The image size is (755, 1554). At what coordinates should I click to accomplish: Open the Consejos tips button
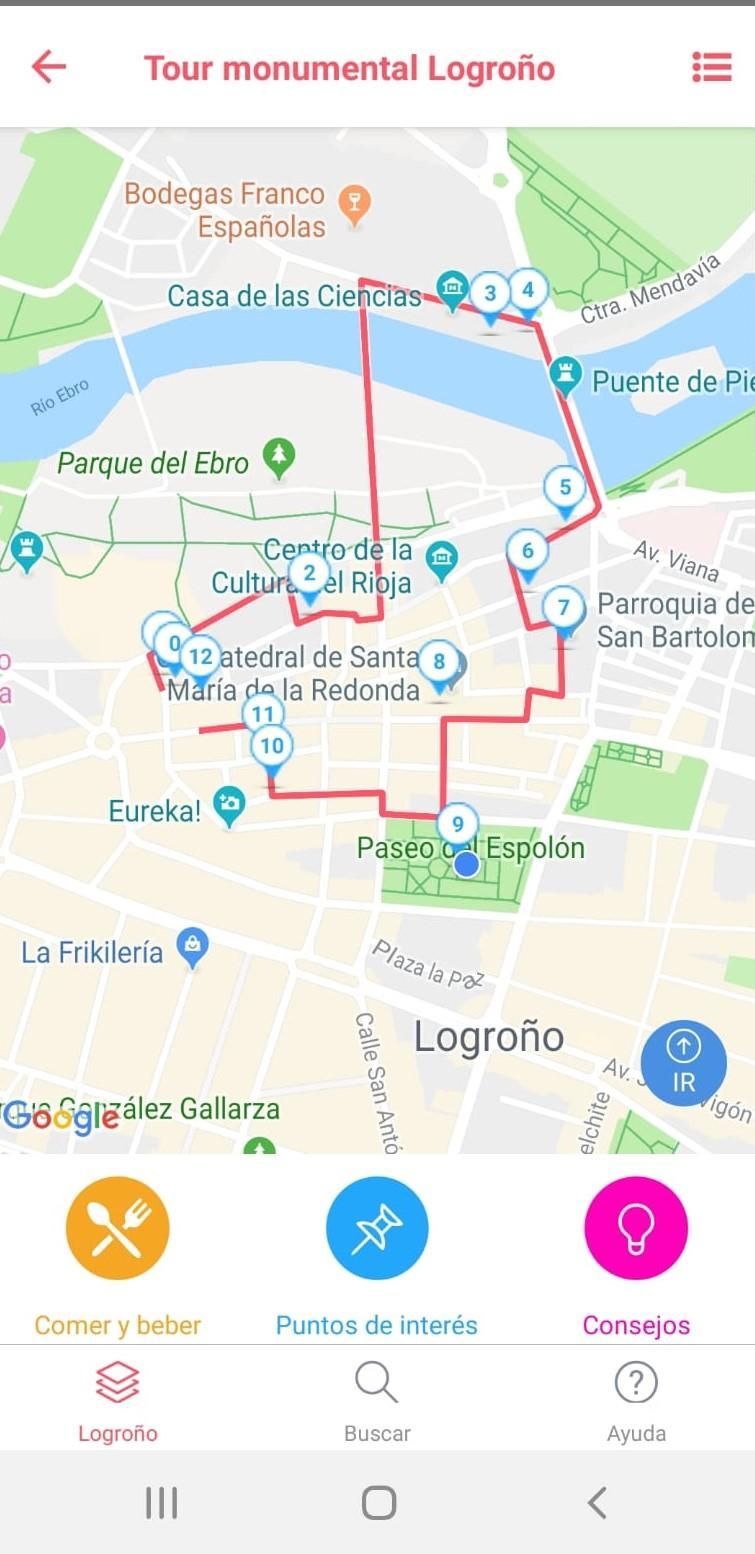coord(636,1229)
